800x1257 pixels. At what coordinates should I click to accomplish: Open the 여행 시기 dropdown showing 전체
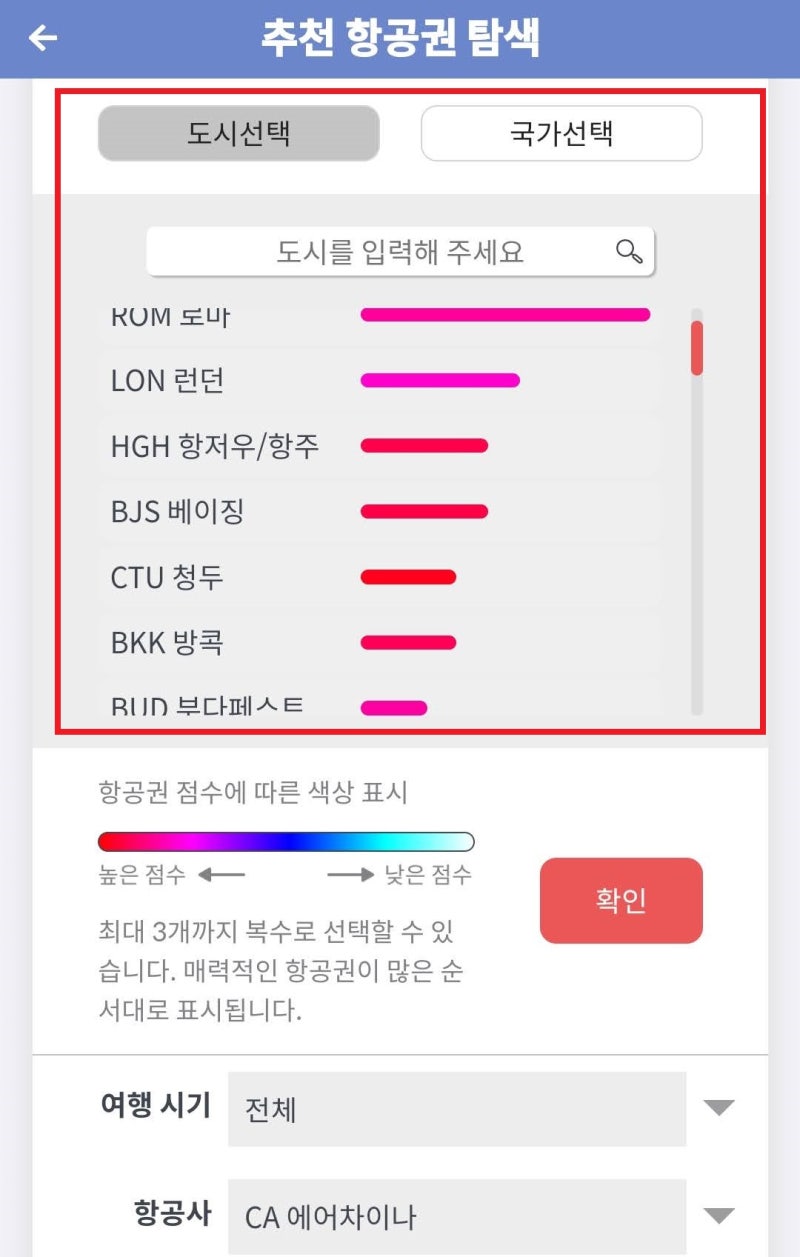455,1110
